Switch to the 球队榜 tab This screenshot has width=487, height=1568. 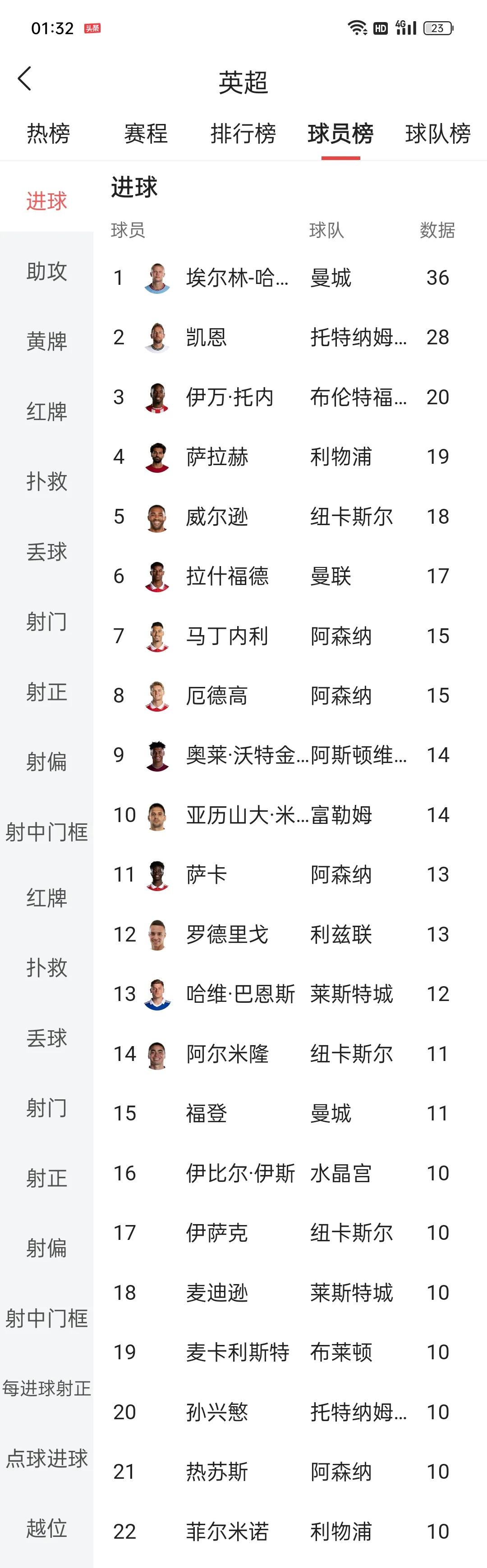[x=438, y=133]
